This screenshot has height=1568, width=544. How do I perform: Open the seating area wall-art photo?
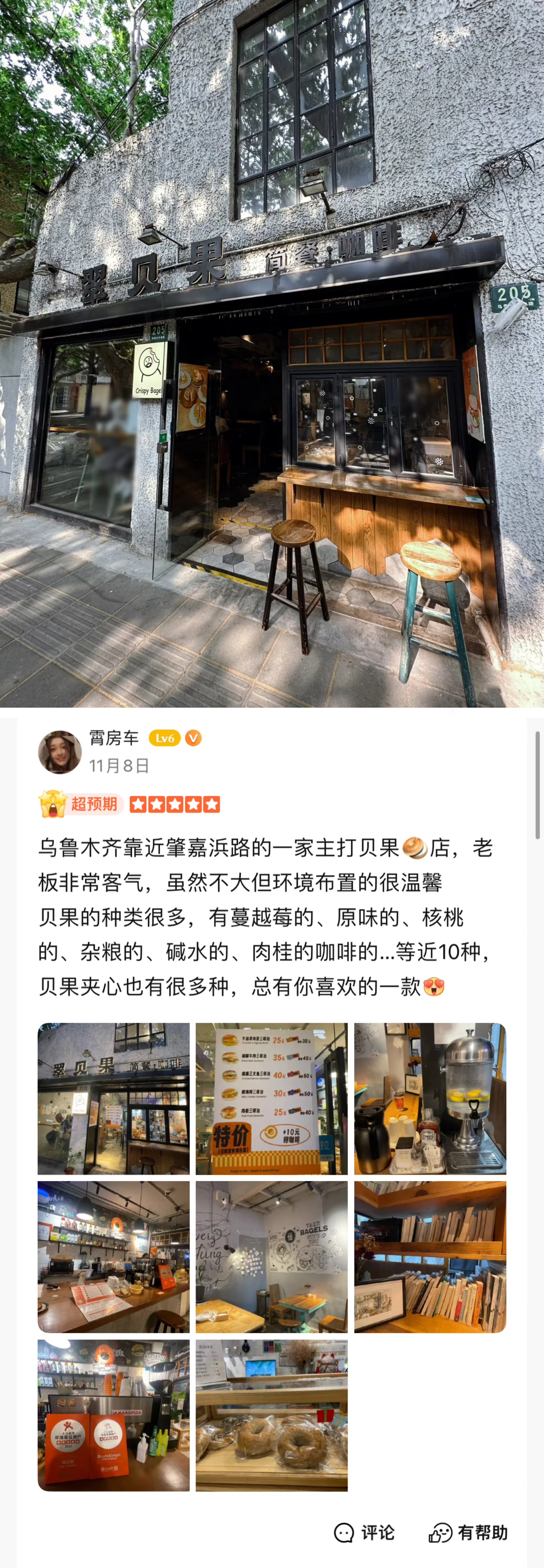[271, 1256]
